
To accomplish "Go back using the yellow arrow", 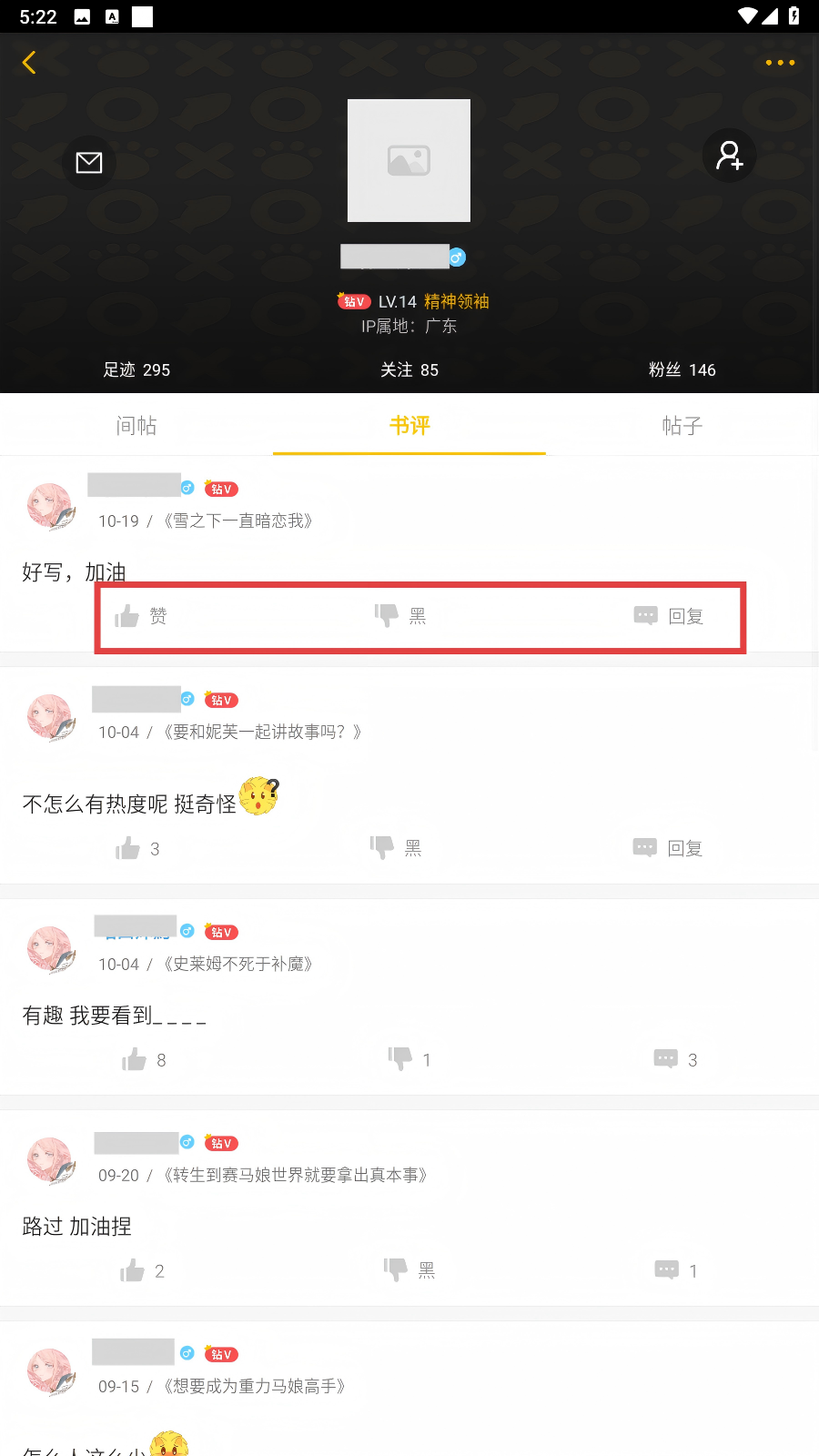I will [29, 63].
